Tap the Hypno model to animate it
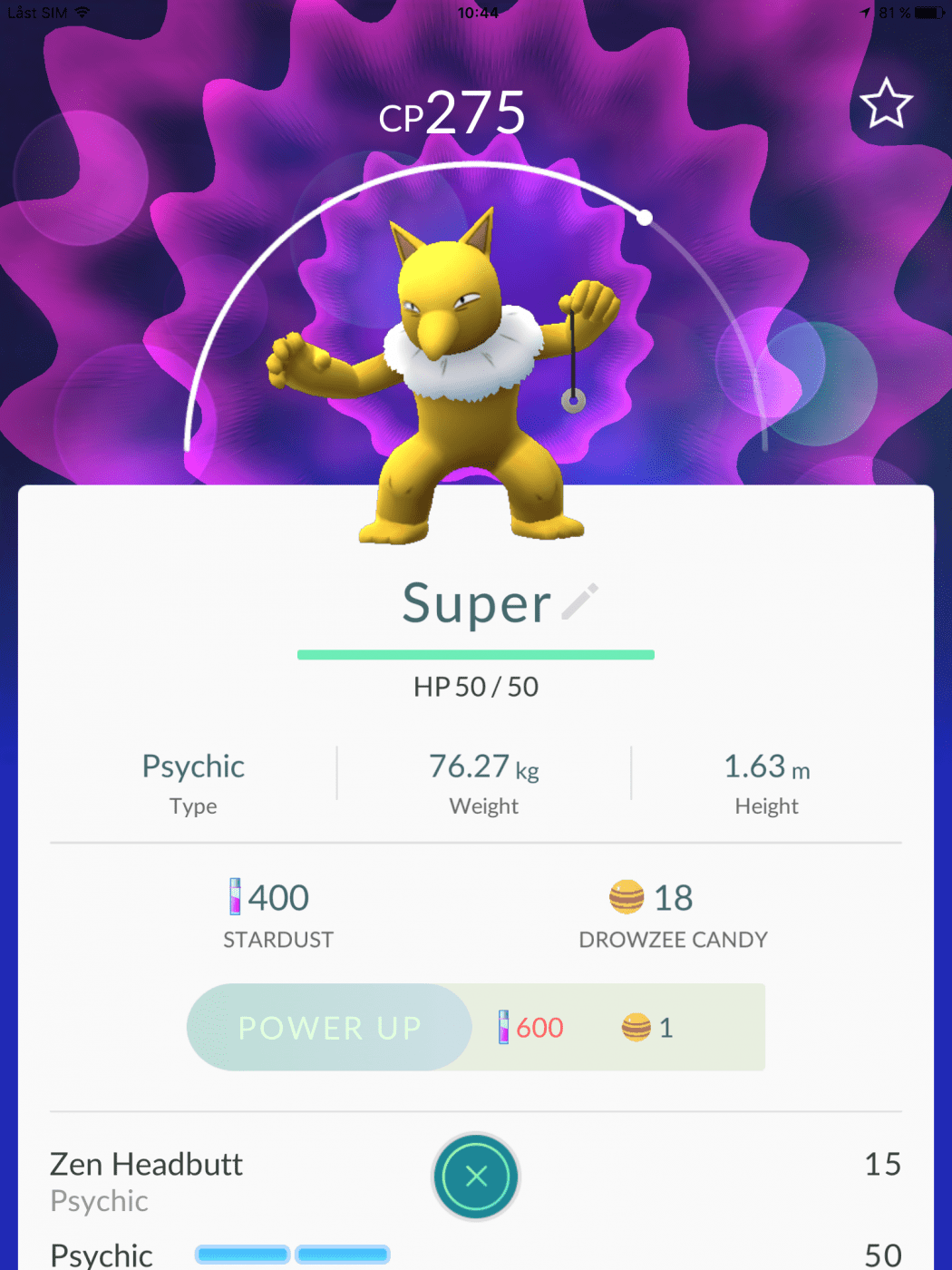Screen dimensions: 952x1270 point(453,381)
